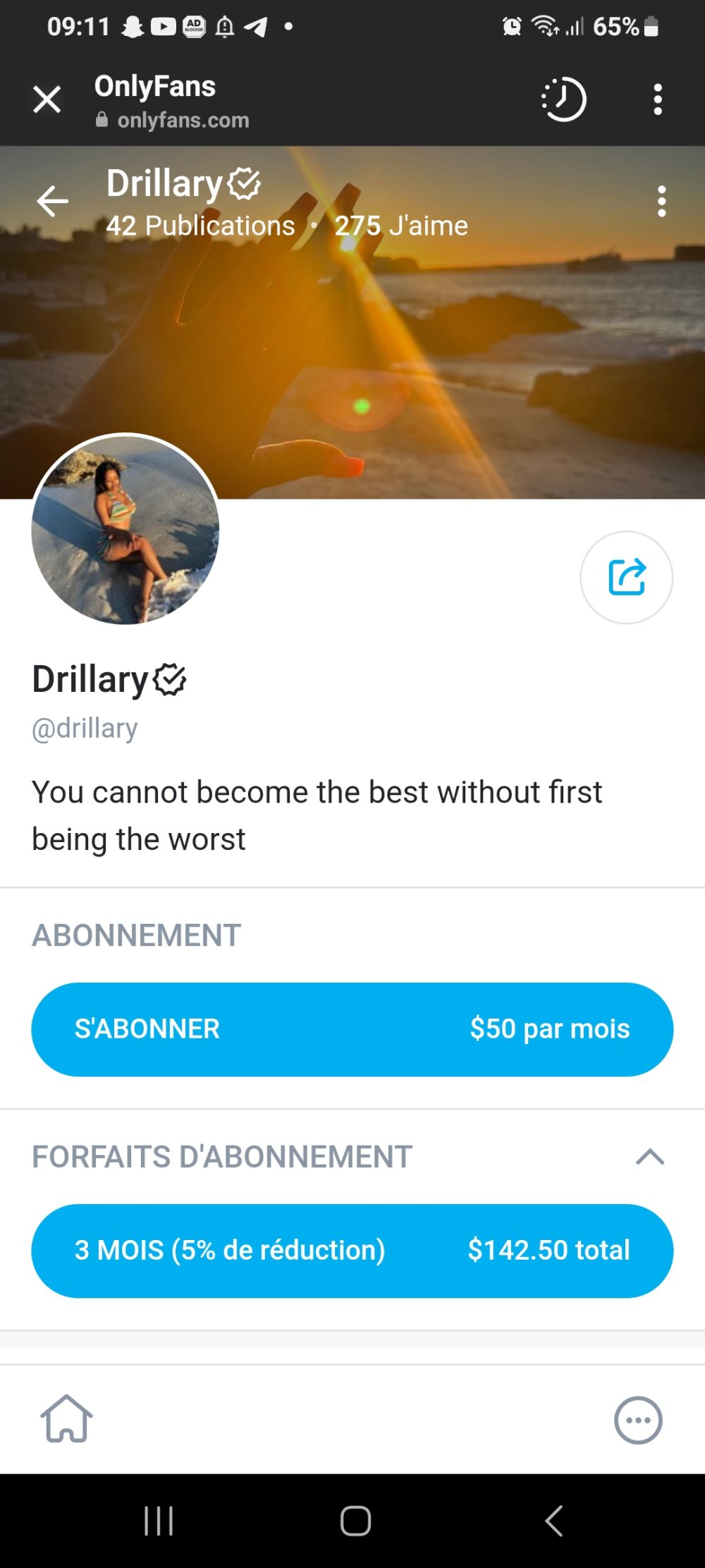Open the profile options menu
Screen dimensions: 705x1568
point(661,202)
